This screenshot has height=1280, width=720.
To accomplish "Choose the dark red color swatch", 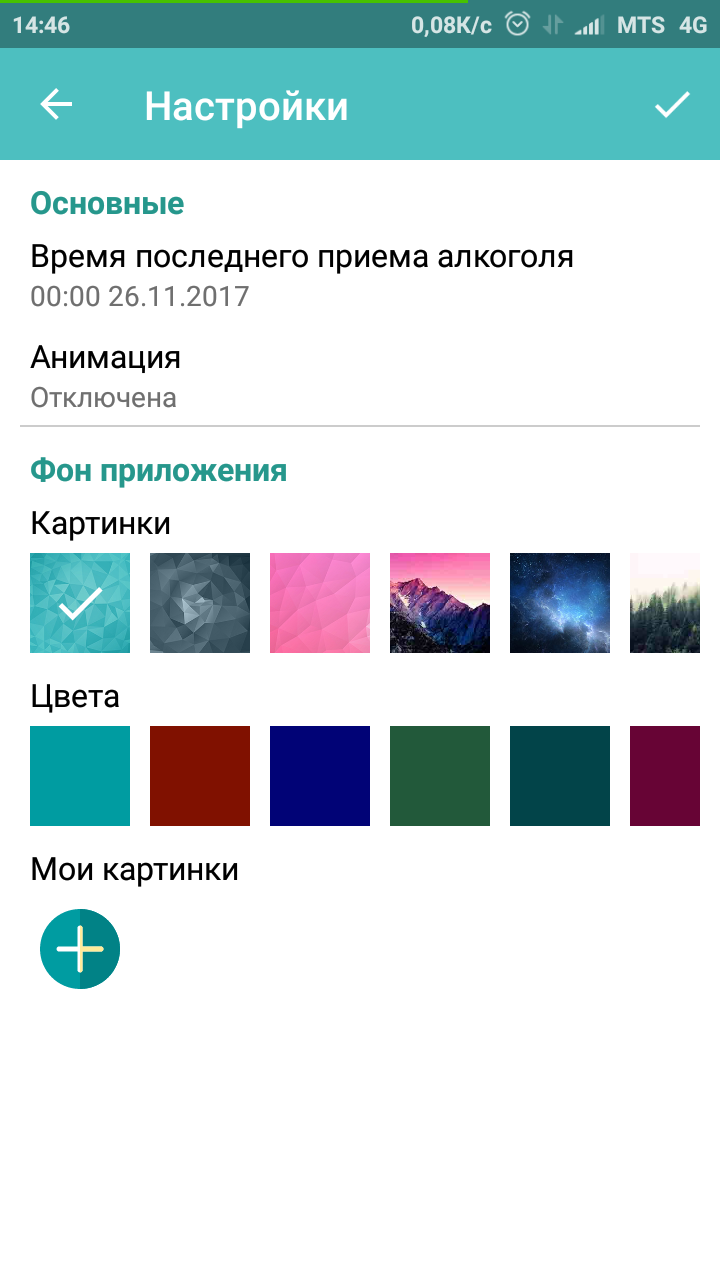I will (200, 776).
